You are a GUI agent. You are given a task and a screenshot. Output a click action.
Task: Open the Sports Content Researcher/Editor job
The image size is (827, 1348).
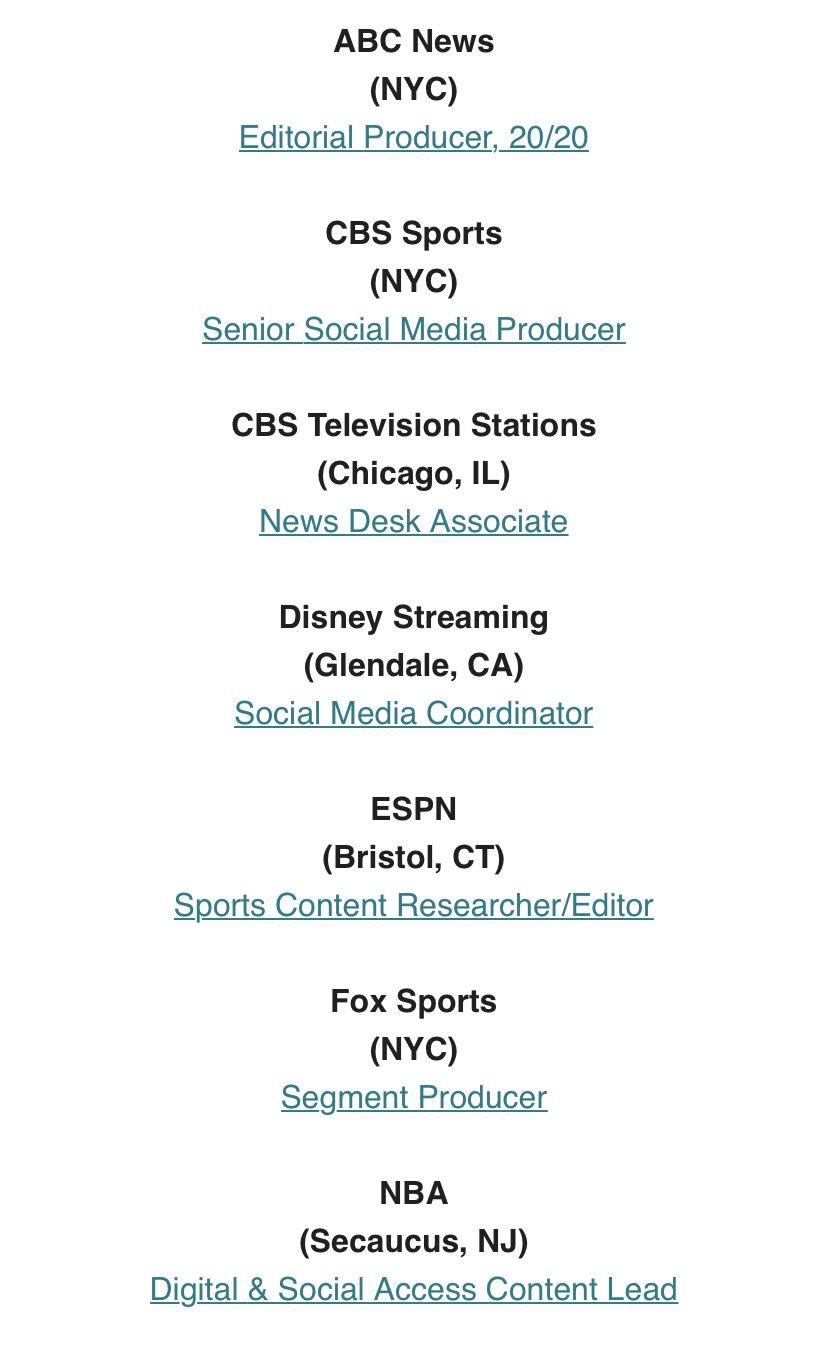[413, 906]
